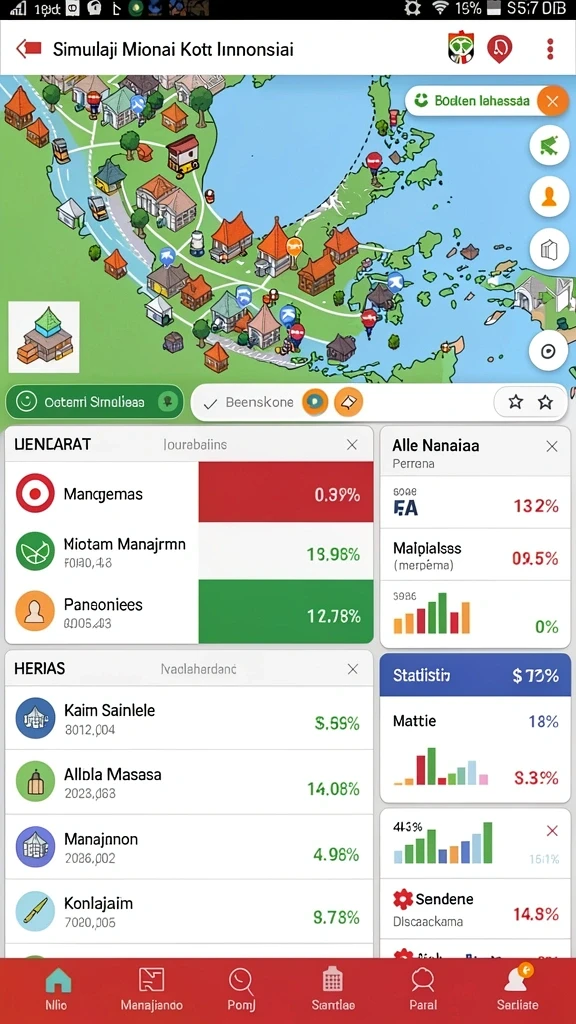Open the orange person map button
Viewport: 576px width, 1024px height.
549,196
